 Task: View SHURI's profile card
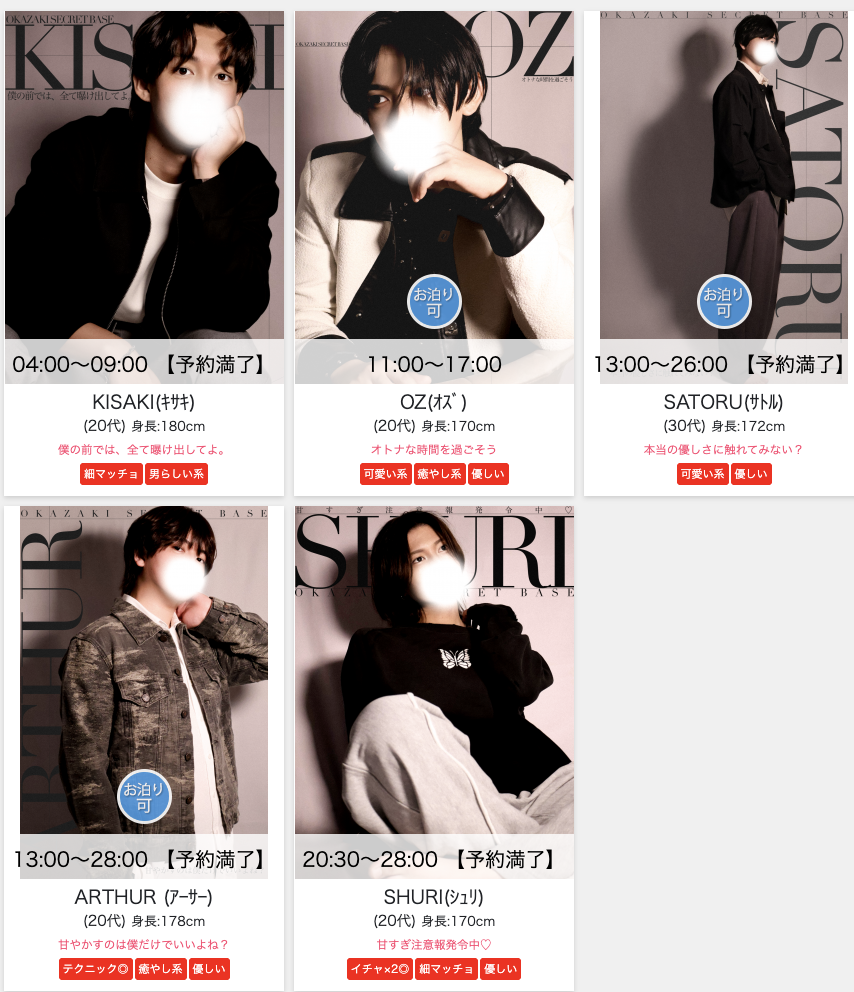433,690
